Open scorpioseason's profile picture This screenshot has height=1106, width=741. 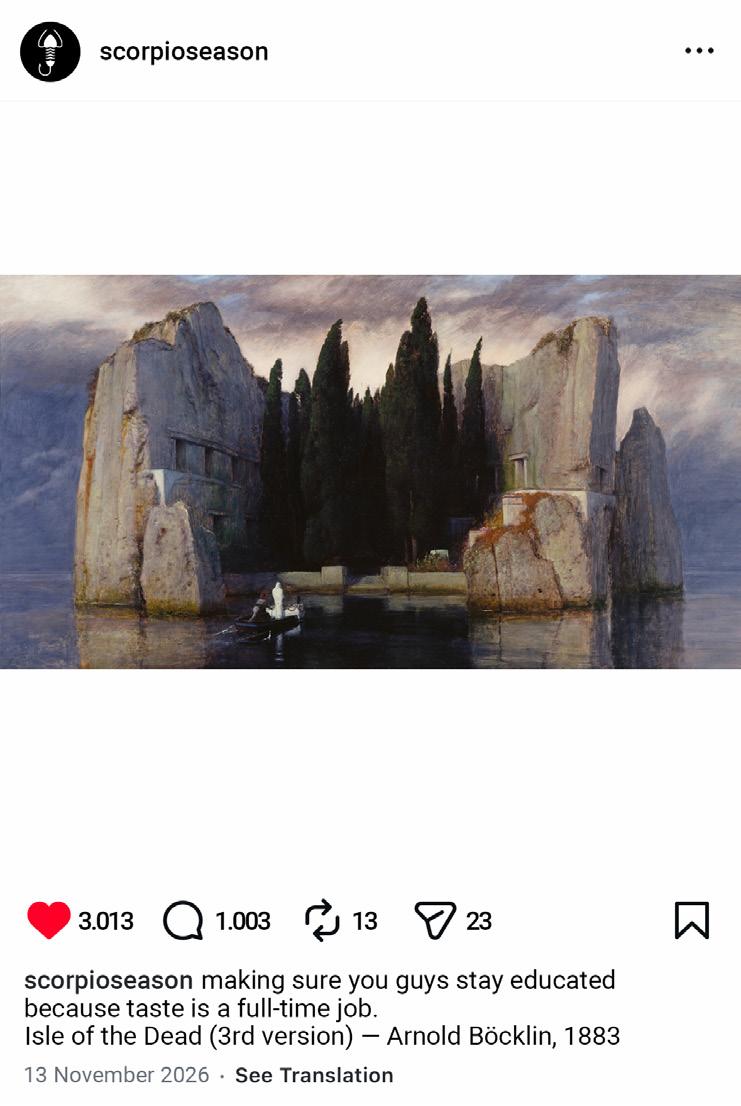[x=50, y=51]
